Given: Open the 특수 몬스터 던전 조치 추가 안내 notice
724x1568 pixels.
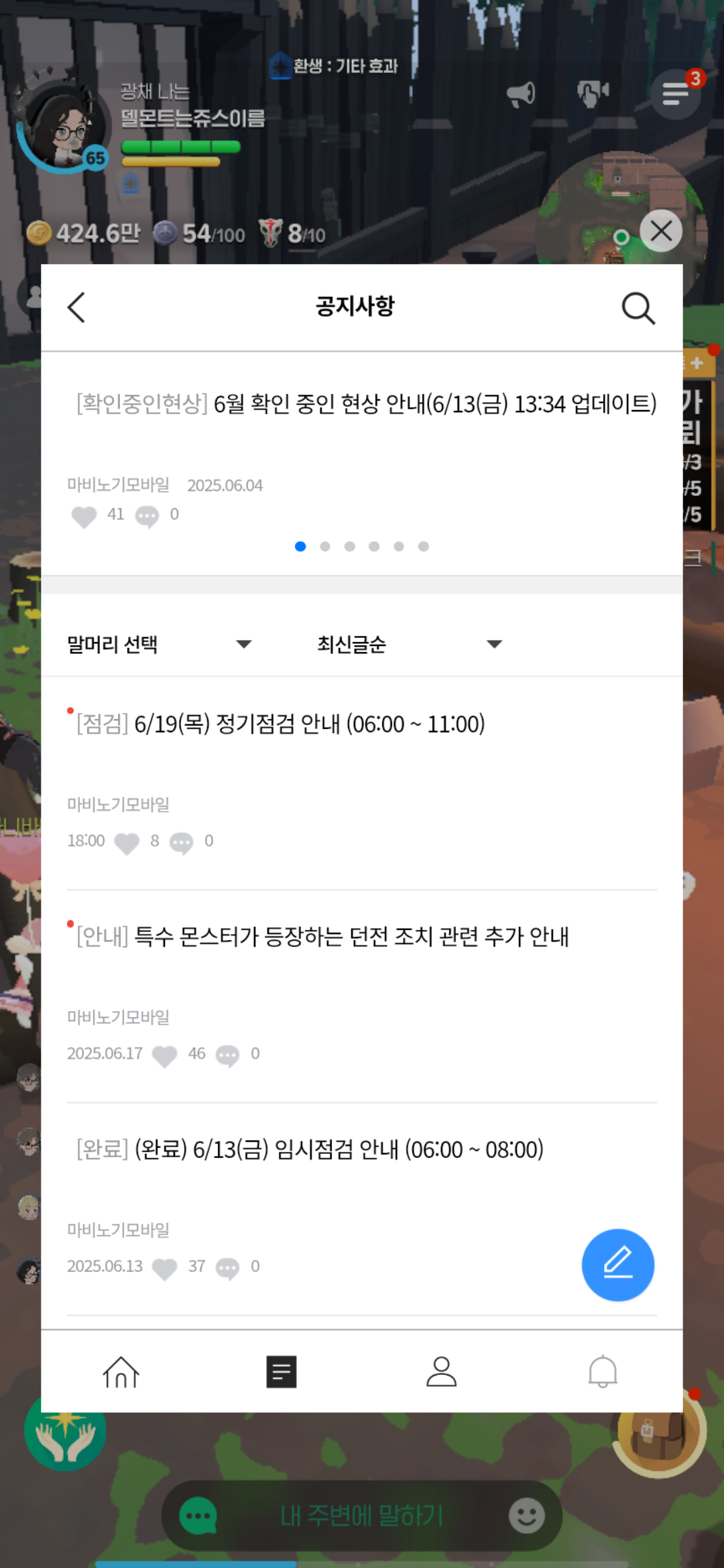Looking at the screenshot, I should coord(322,937).
